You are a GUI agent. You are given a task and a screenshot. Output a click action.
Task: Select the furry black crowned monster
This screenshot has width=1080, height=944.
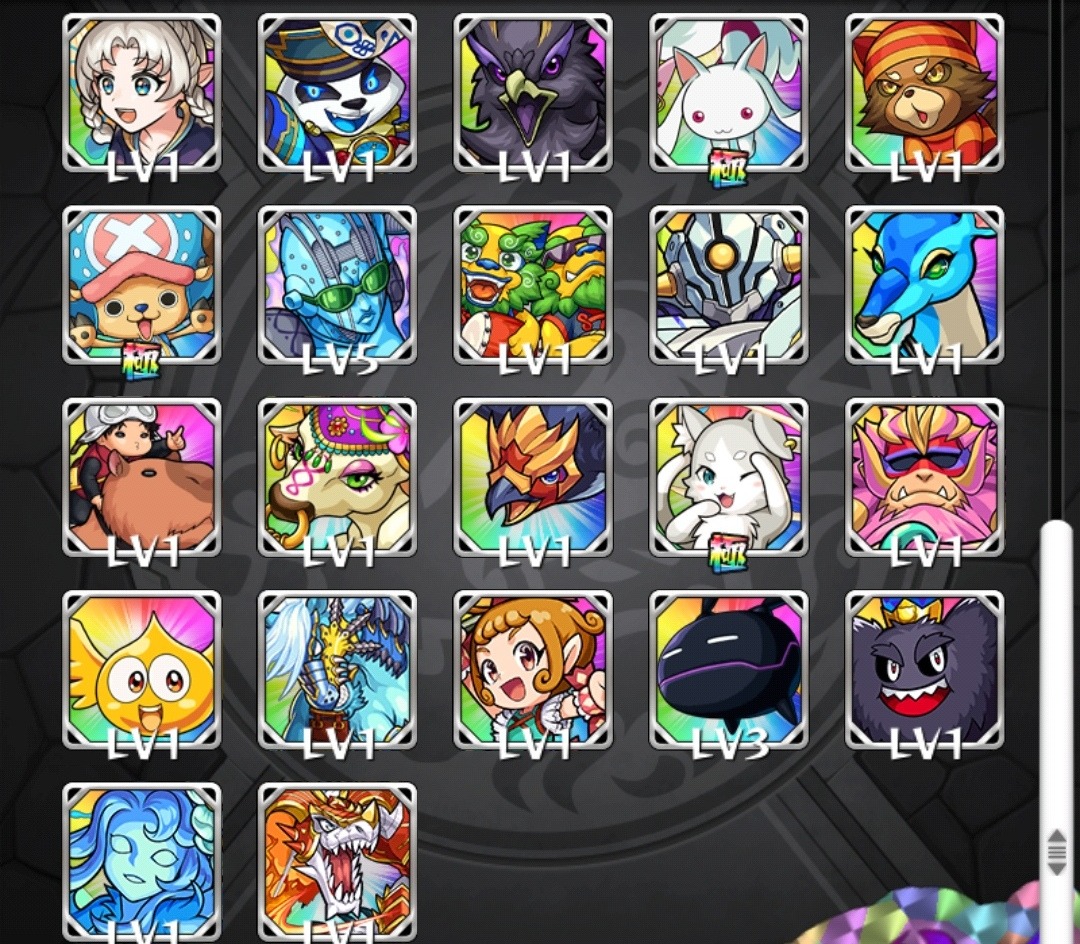pyautogui.click(x=925, y=668)
